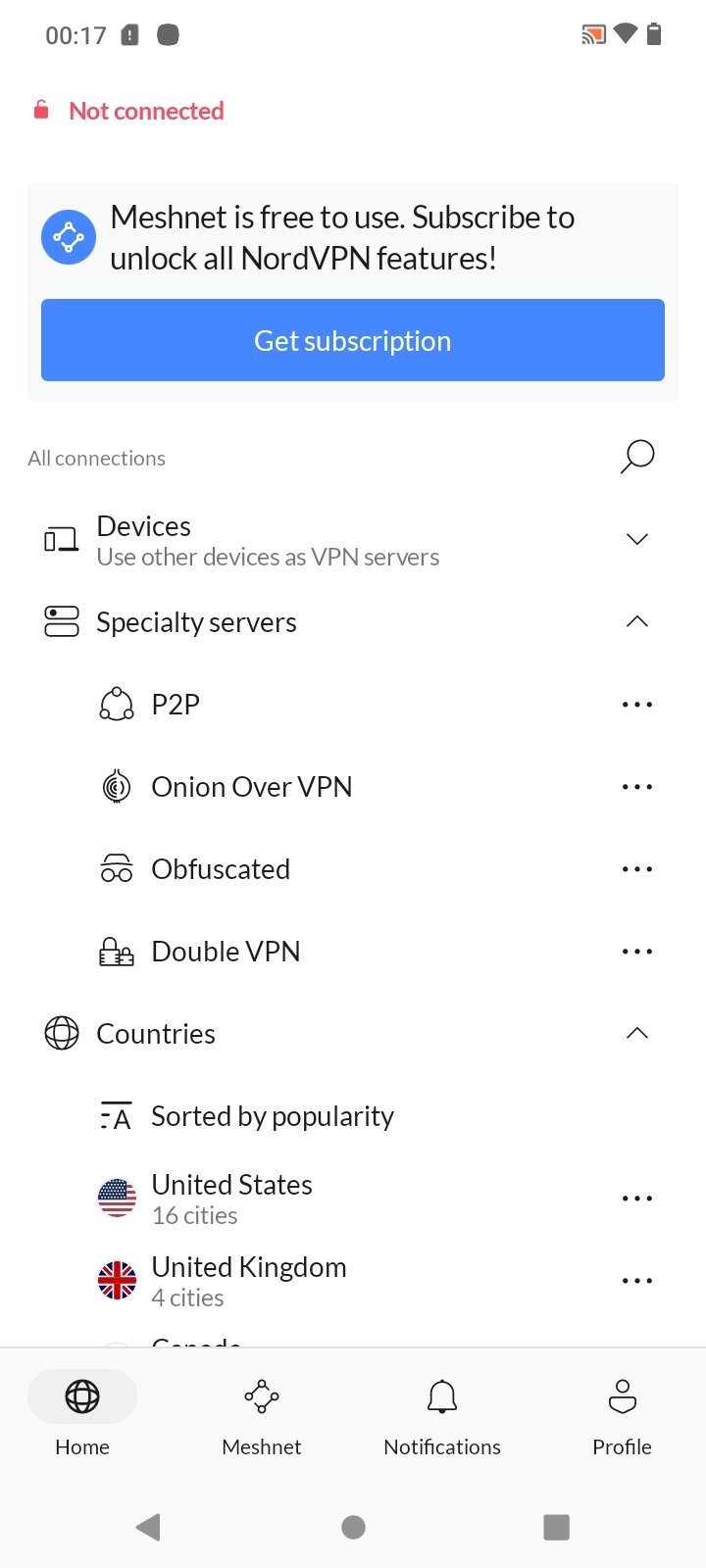This screenshot has width=706, height=1568.
Task: Switch to the Meshnet tab
Action: 262,1414
